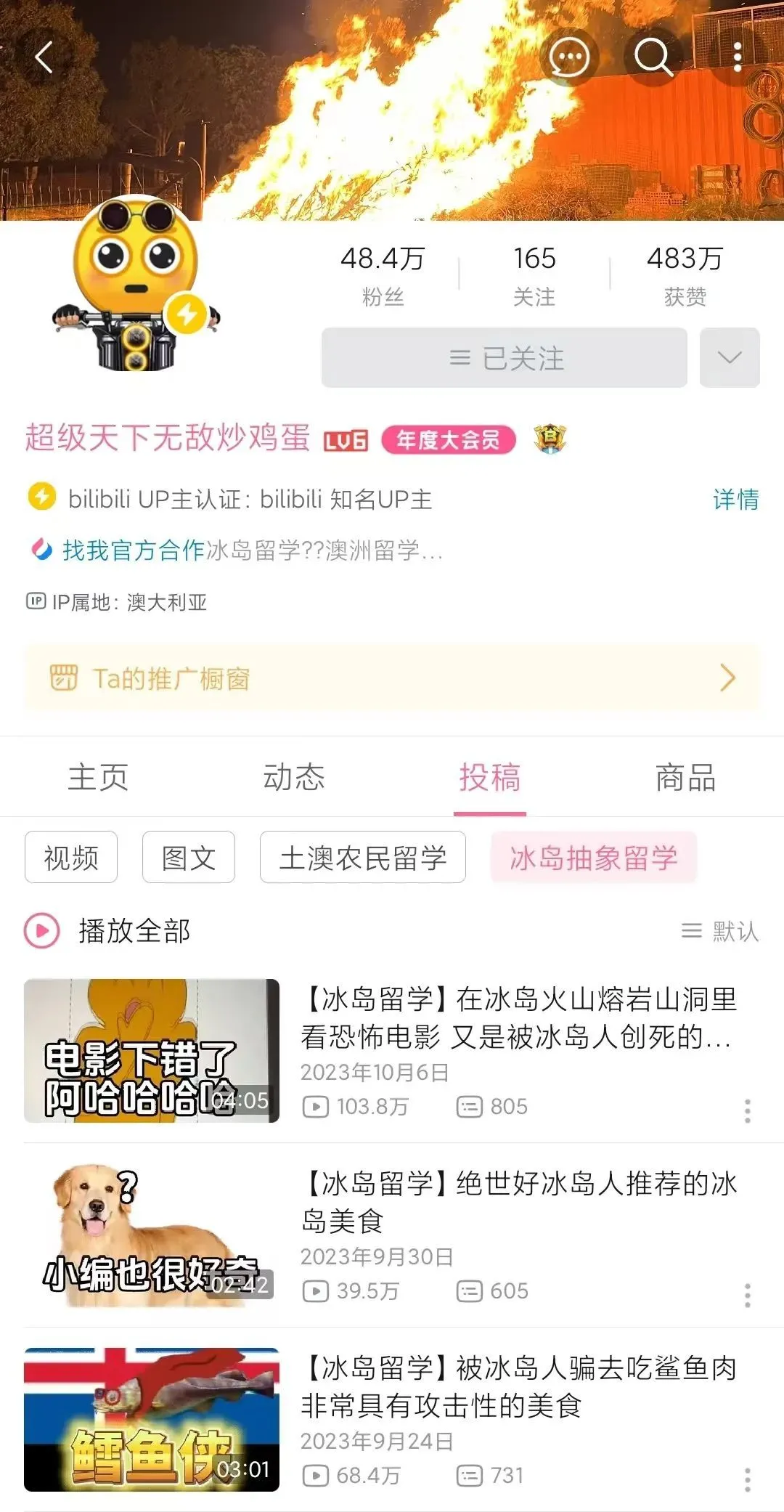Expand the dropdown arrow beside 已关注
Viewport: 784px width, 1512px height.
pos(729,358)
